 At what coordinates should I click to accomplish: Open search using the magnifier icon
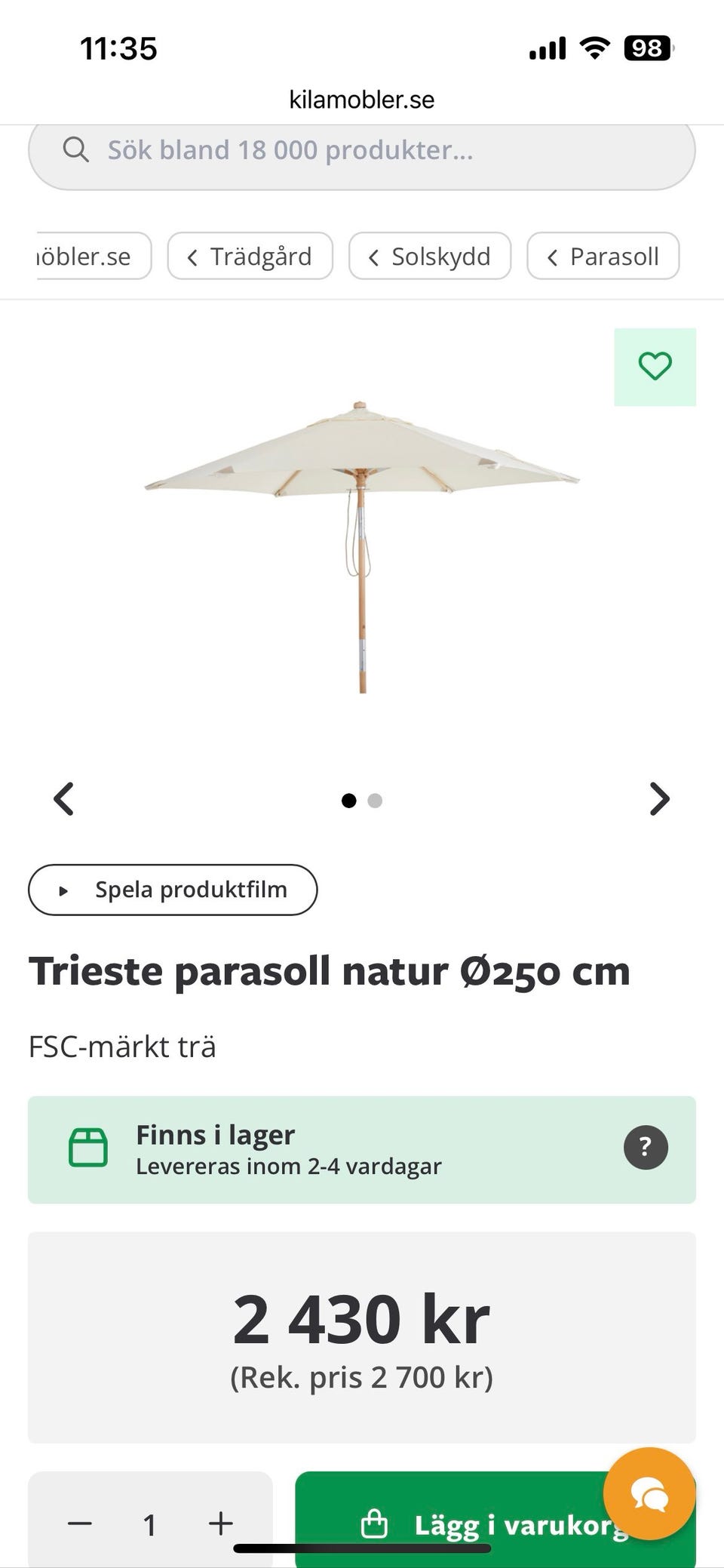click(x=76, y=149)
